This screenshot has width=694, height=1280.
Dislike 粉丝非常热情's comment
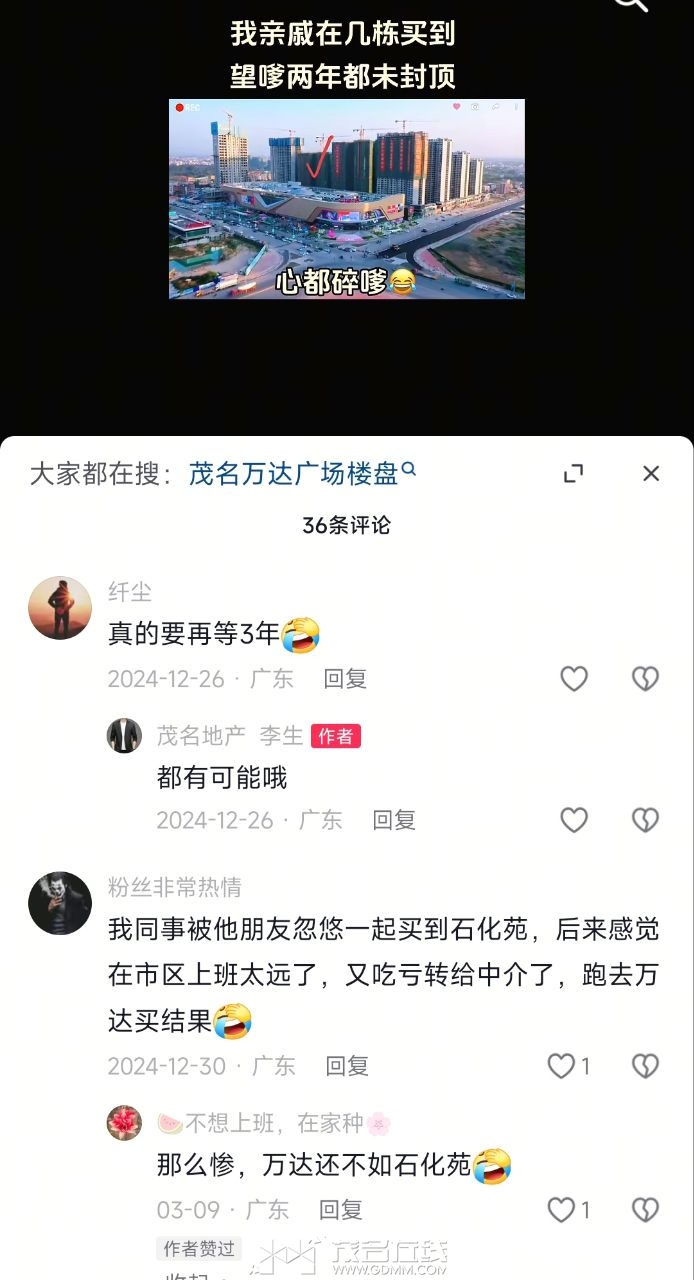(645, 1066)
